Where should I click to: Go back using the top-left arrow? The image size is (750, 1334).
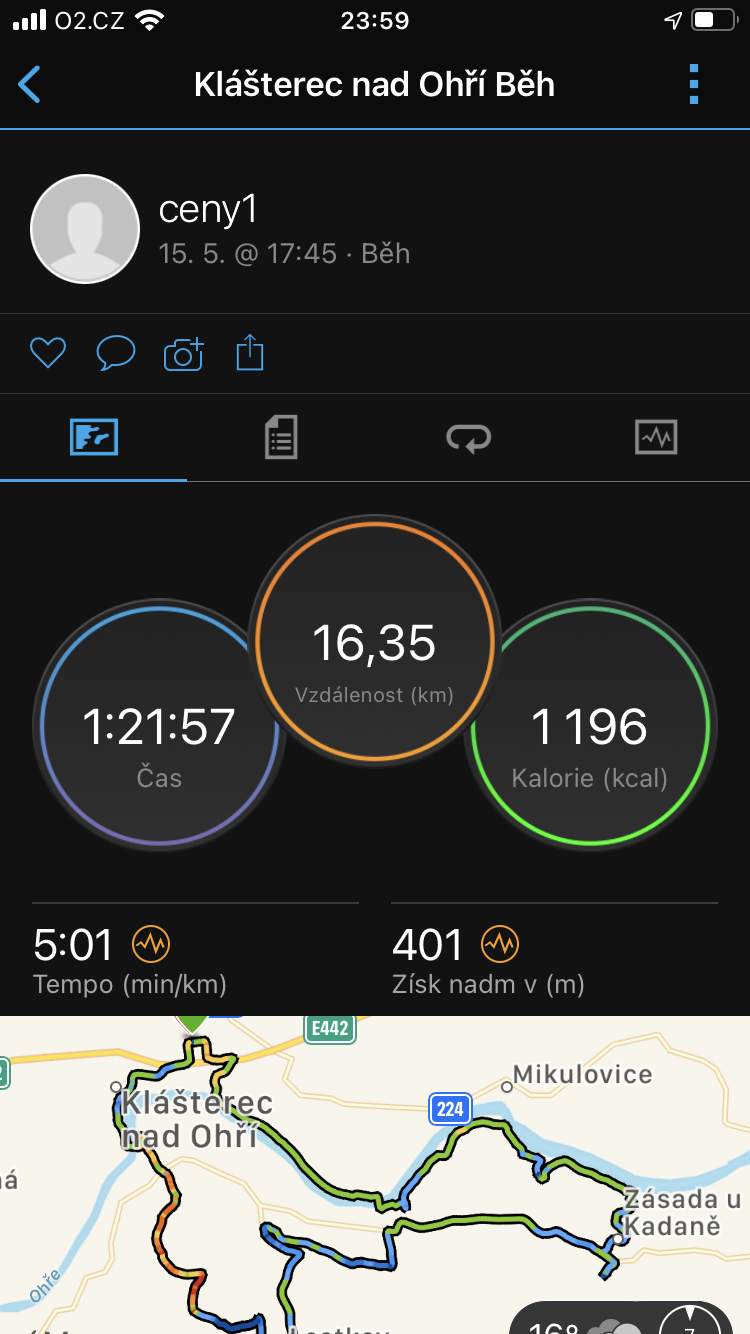(30, 85)
